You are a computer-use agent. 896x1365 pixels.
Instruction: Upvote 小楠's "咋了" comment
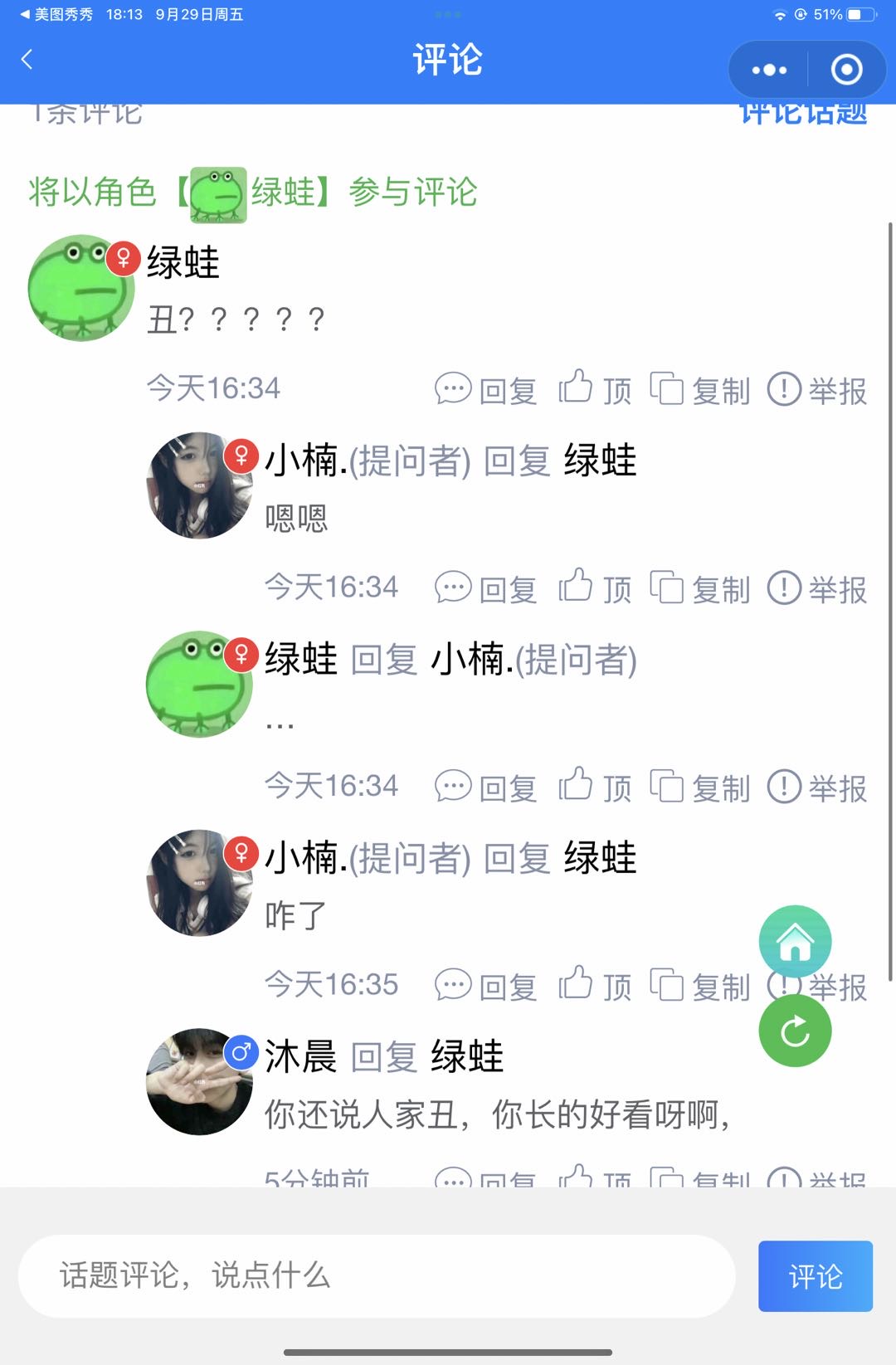595,986
